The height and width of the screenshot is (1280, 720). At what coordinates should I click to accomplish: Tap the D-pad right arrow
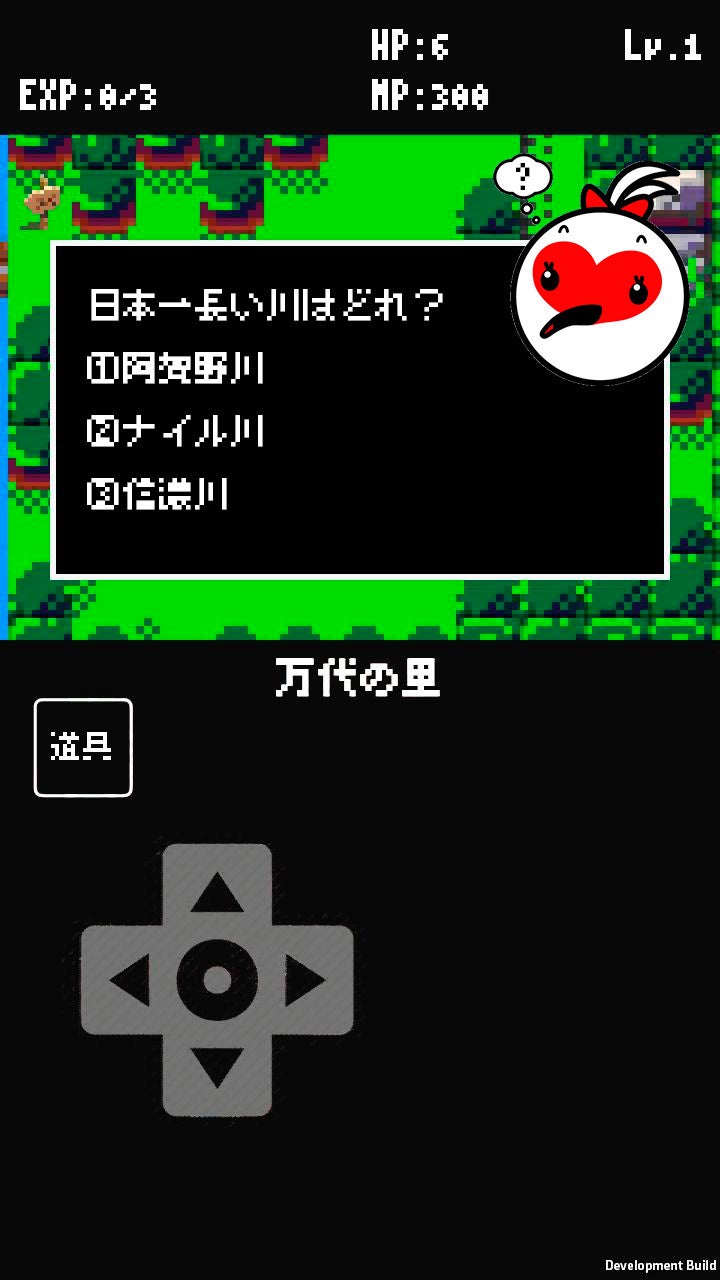coord(306,980)
